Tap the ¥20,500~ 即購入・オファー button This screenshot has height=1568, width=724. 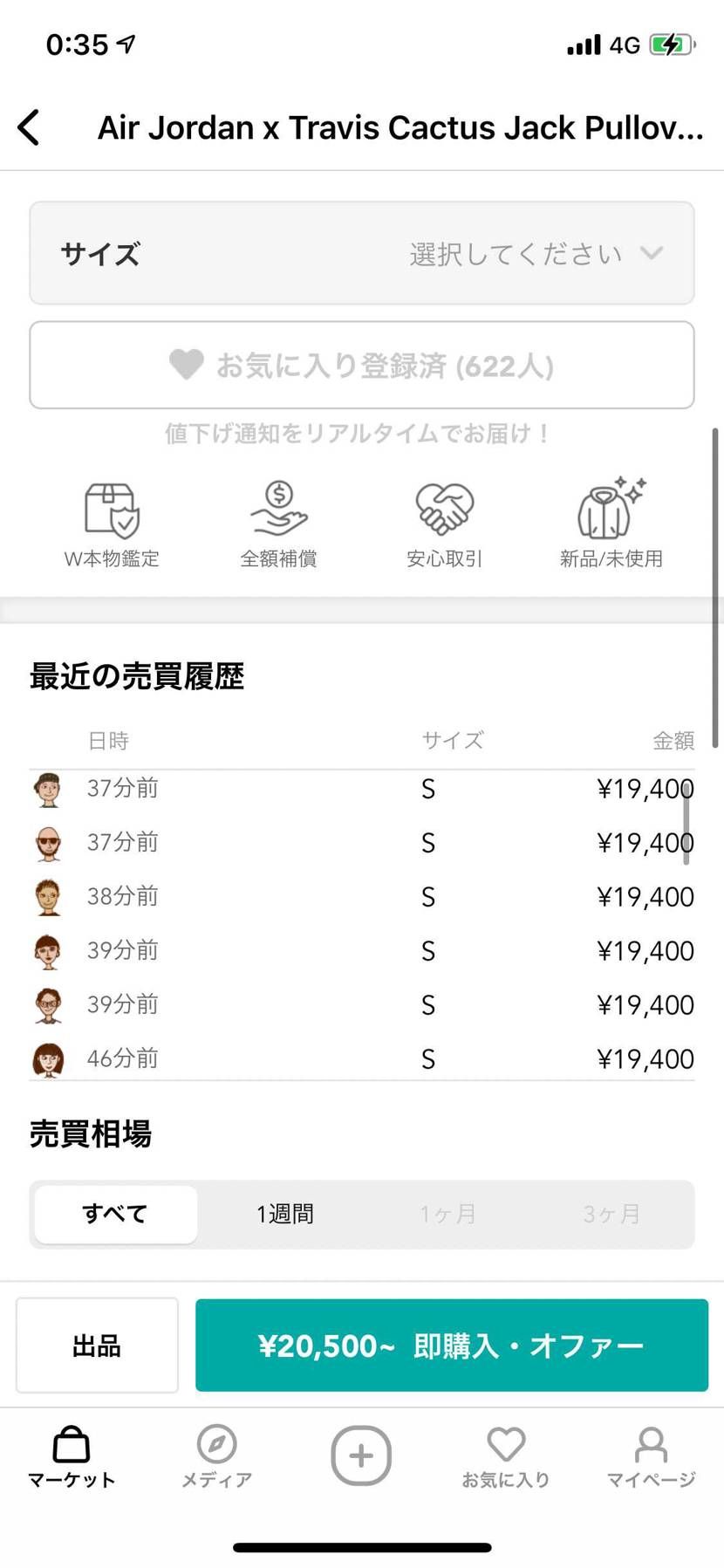pos(451,1345)
